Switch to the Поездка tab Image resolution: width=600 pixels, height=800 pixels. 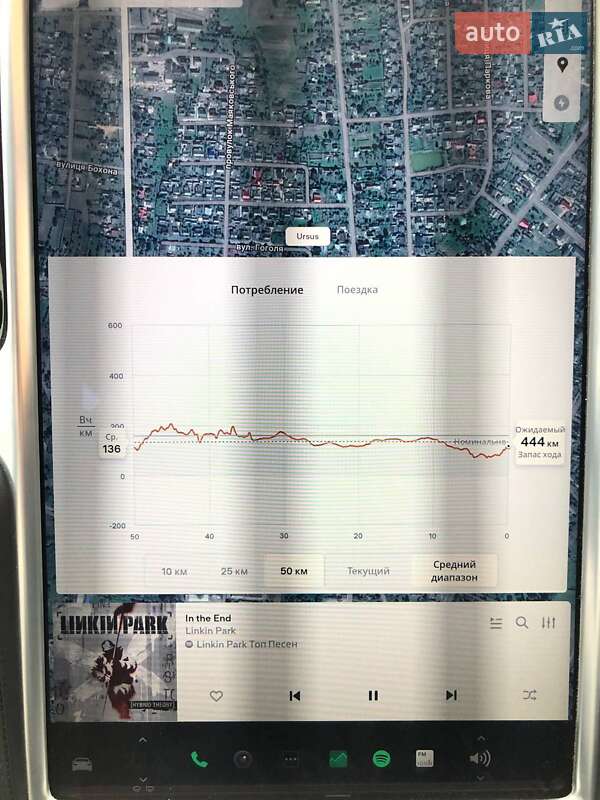tap(357, 290)
